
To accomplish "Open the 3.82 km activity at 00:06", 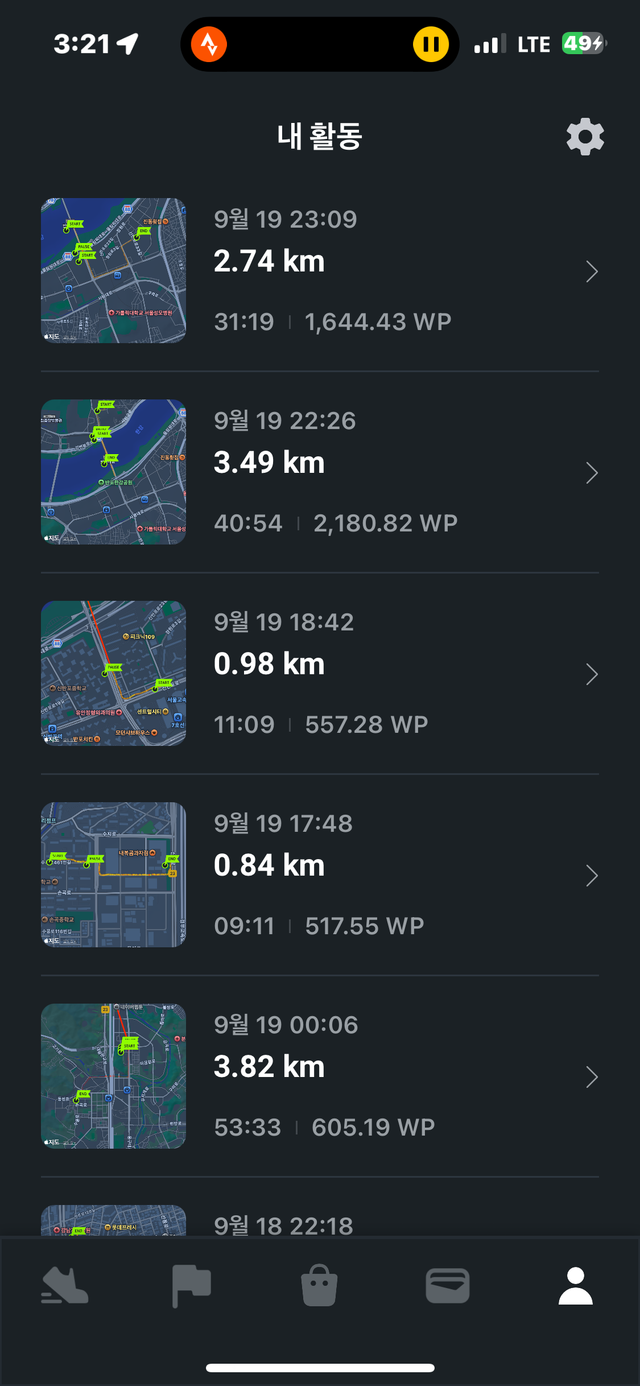I will 320,1076.
